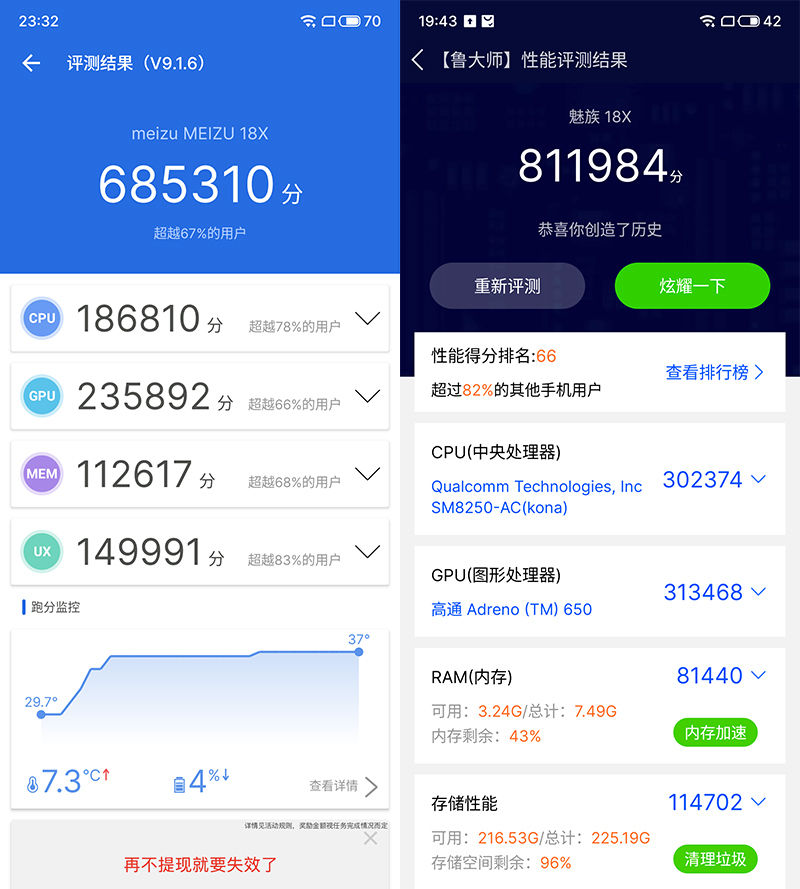Screen dimensions: 800x889
Task: Tap the back chevron on the 鲁大师 results page
Action: tap(417, 60)
